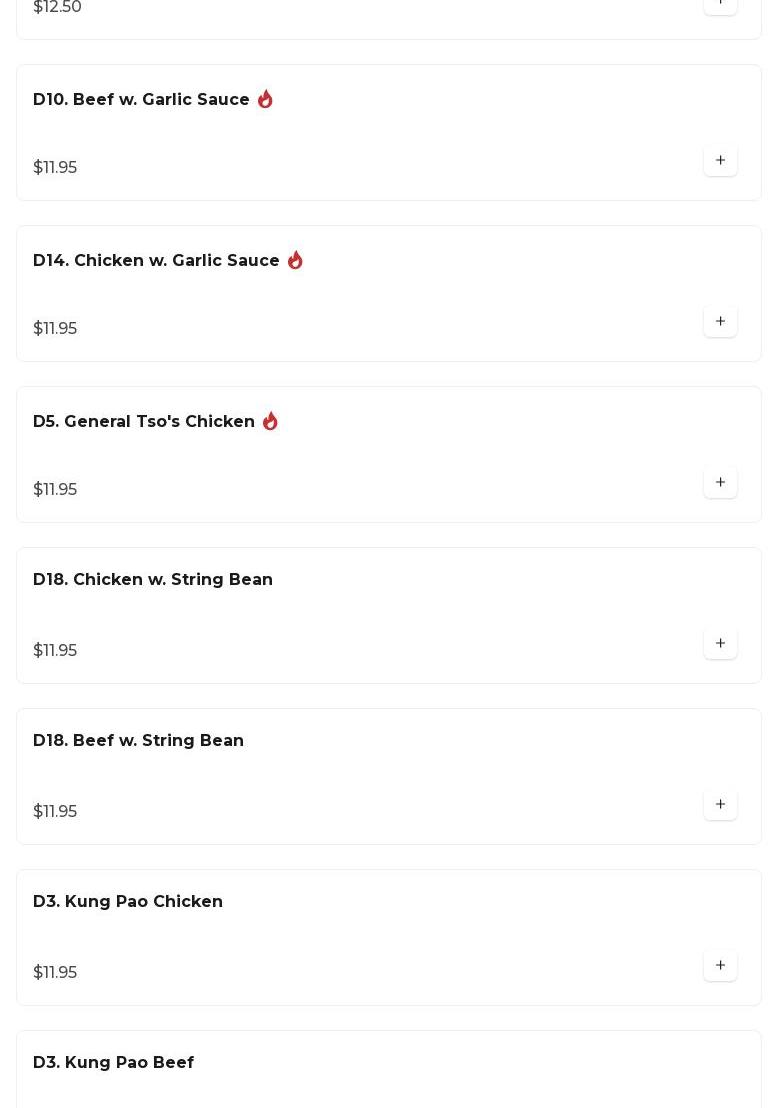Add D18. Chicken w. String Bean

720,644
